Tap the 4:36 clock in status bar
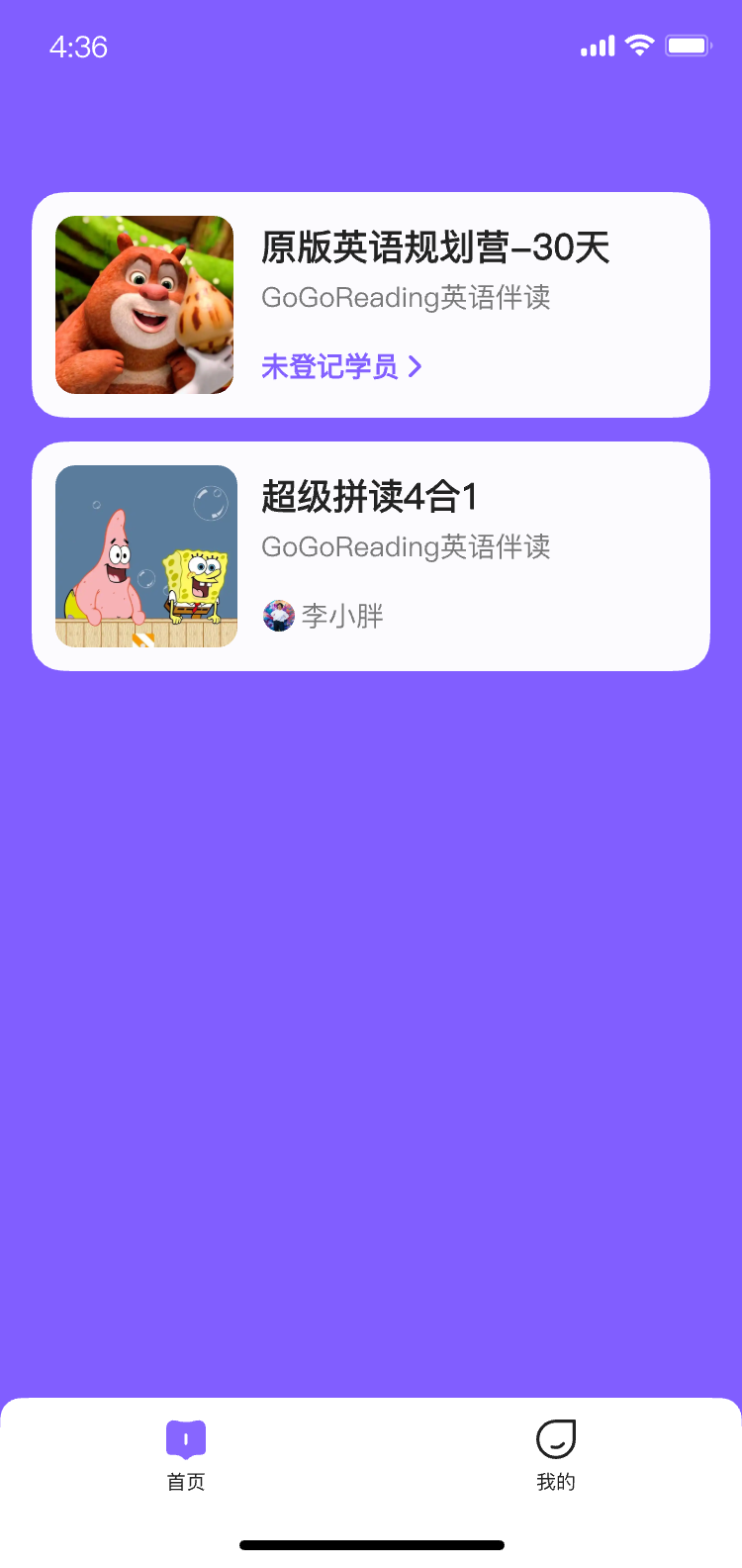Viewport: 742px width, 1568px height. click(77, 47)
